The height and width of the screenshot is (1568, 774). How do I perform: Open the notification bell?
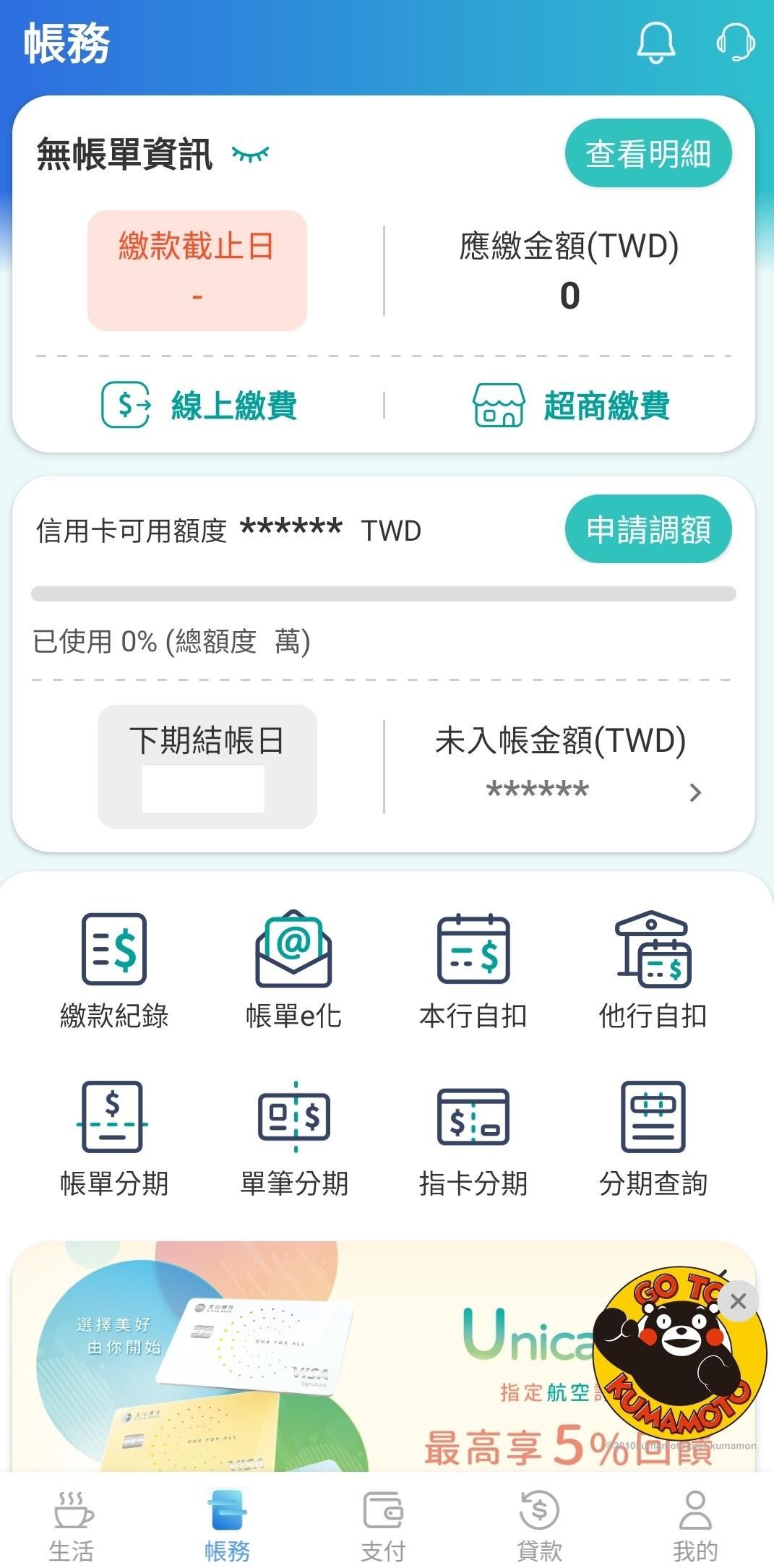coord(655,45)
